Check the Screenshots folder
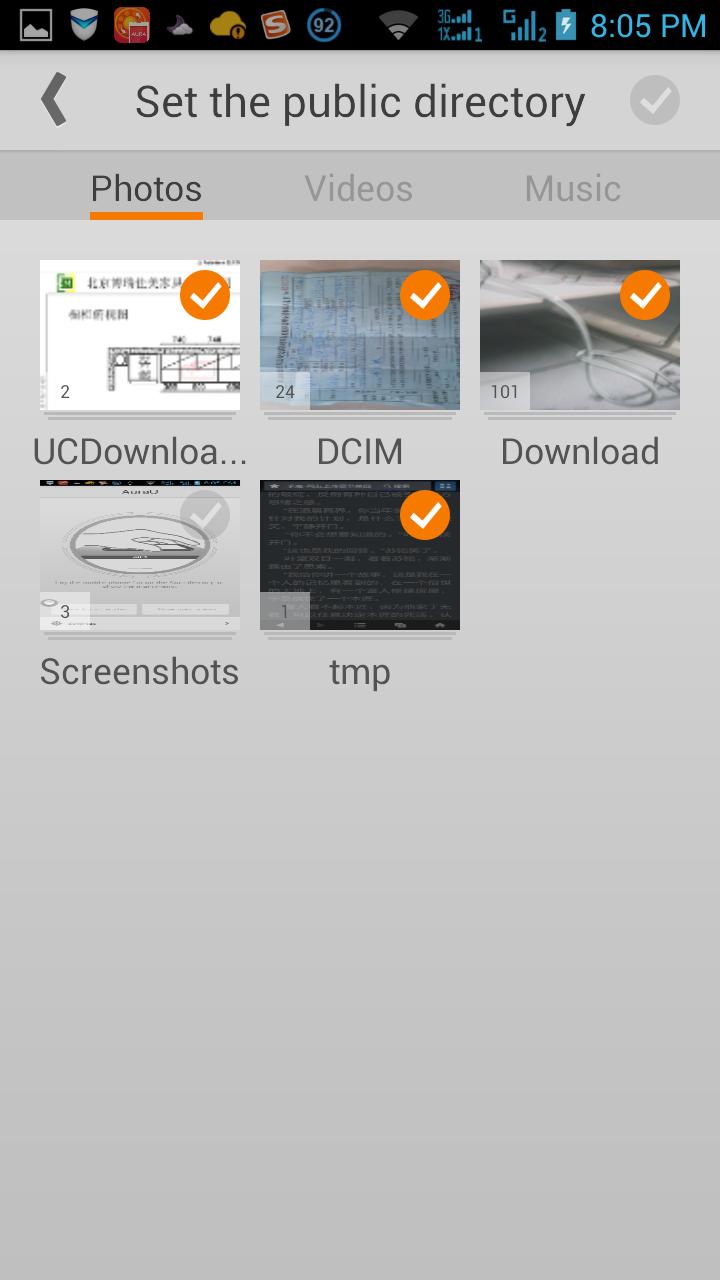The height and width of the screenshot is (1280, 720). pyautogui.click(x=205, y=515)
